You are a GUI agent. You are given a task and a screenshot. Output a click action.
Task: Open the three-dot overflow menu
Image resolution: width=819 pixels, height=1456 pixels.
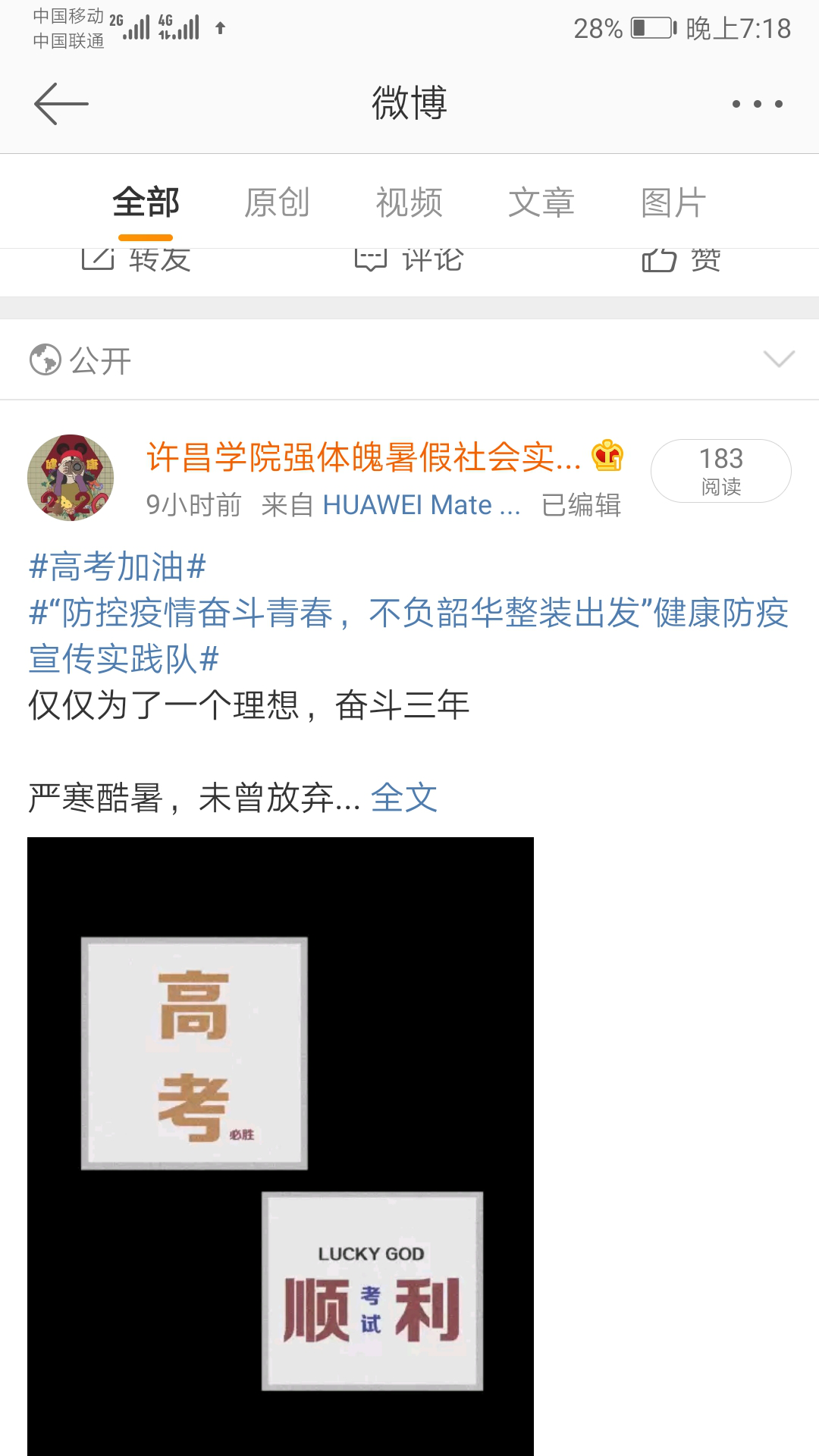click(757, 104)
